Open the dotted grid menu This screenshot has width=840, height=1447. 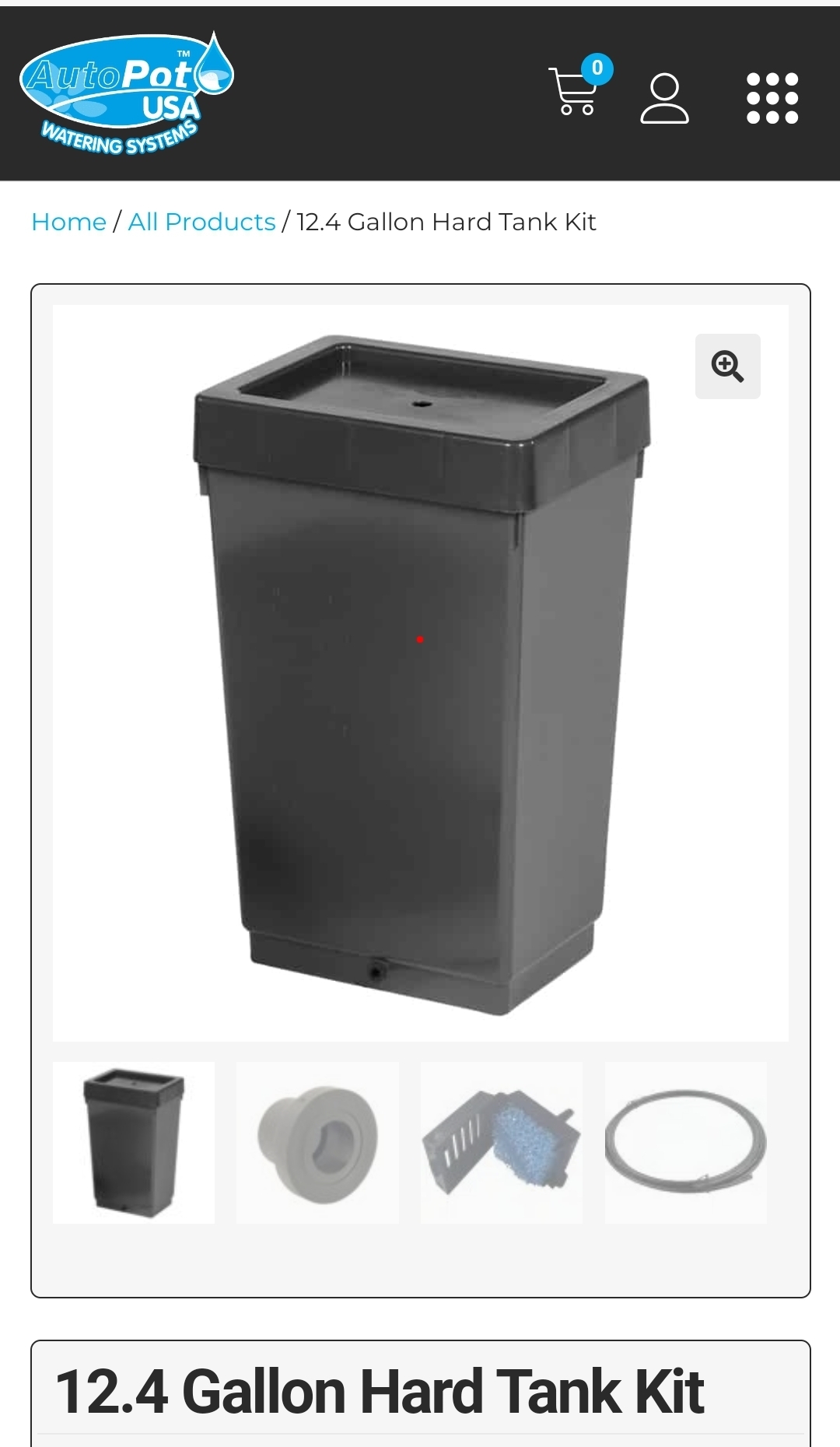(x=772, y=98)
